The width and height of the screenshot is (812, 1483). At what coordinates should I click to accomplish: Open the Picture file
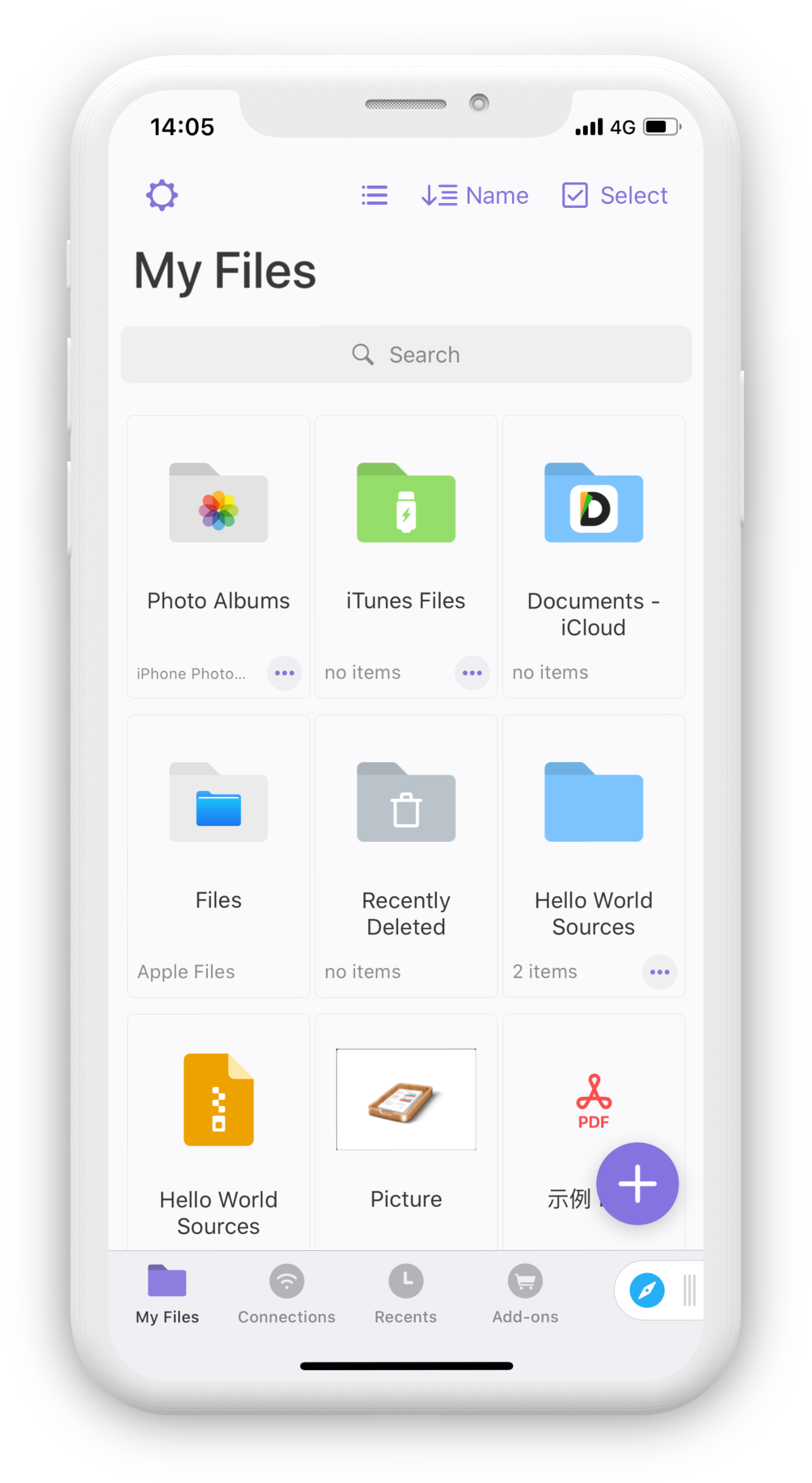[x=406, y=1121]
